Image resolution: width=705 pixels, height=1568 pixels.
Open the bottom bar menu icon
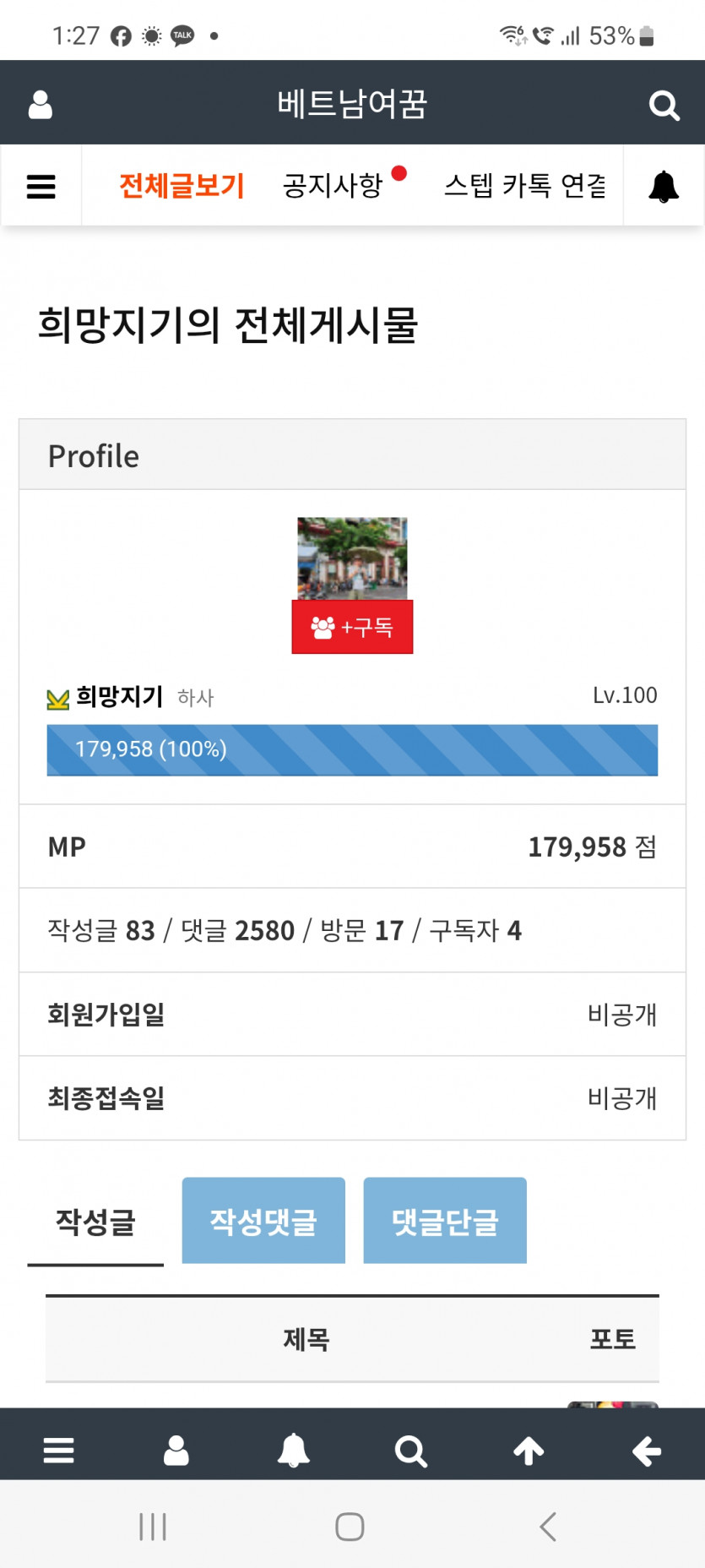(x=59, y=1451)
